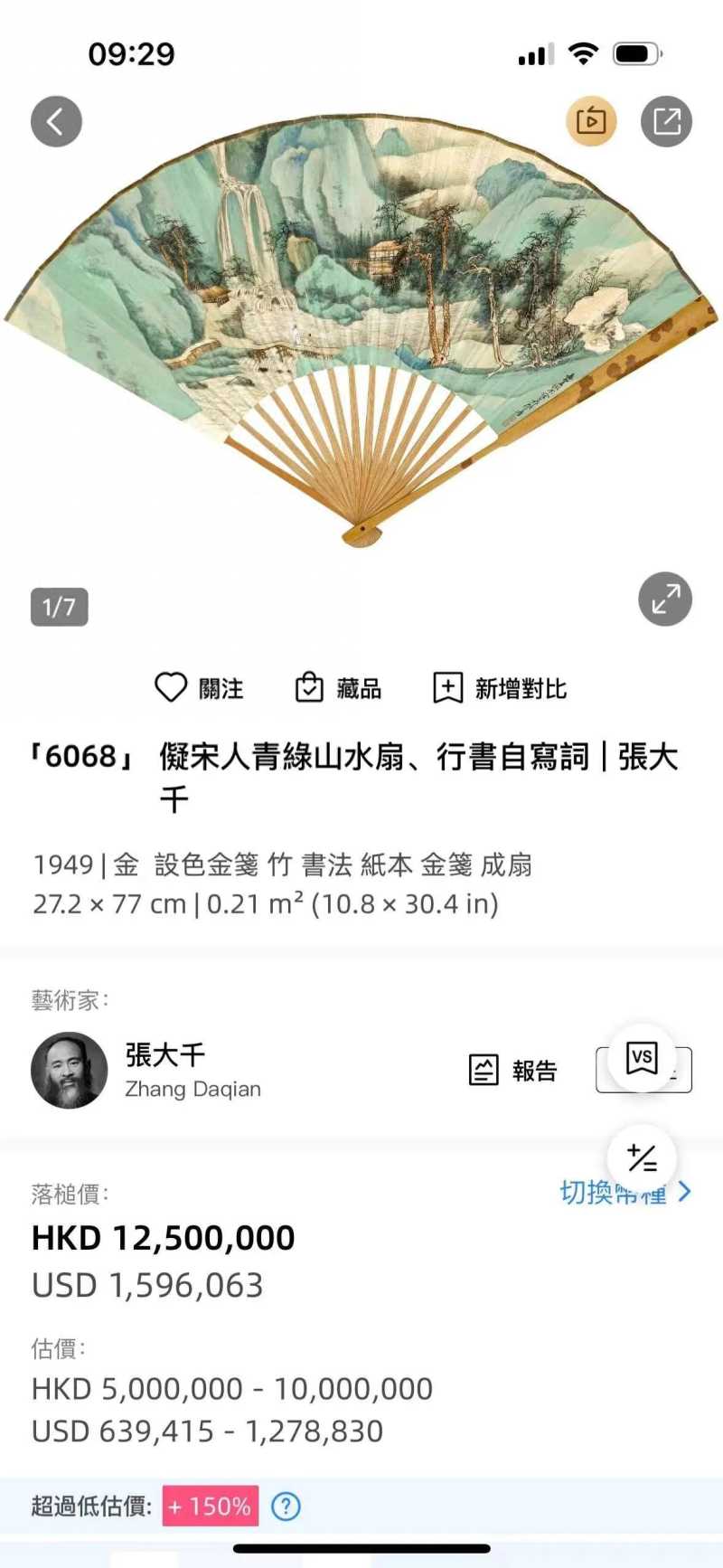This screenshot has width=723, height=1568.
Task: Share this auction lot
Action: tap(666, 121)
